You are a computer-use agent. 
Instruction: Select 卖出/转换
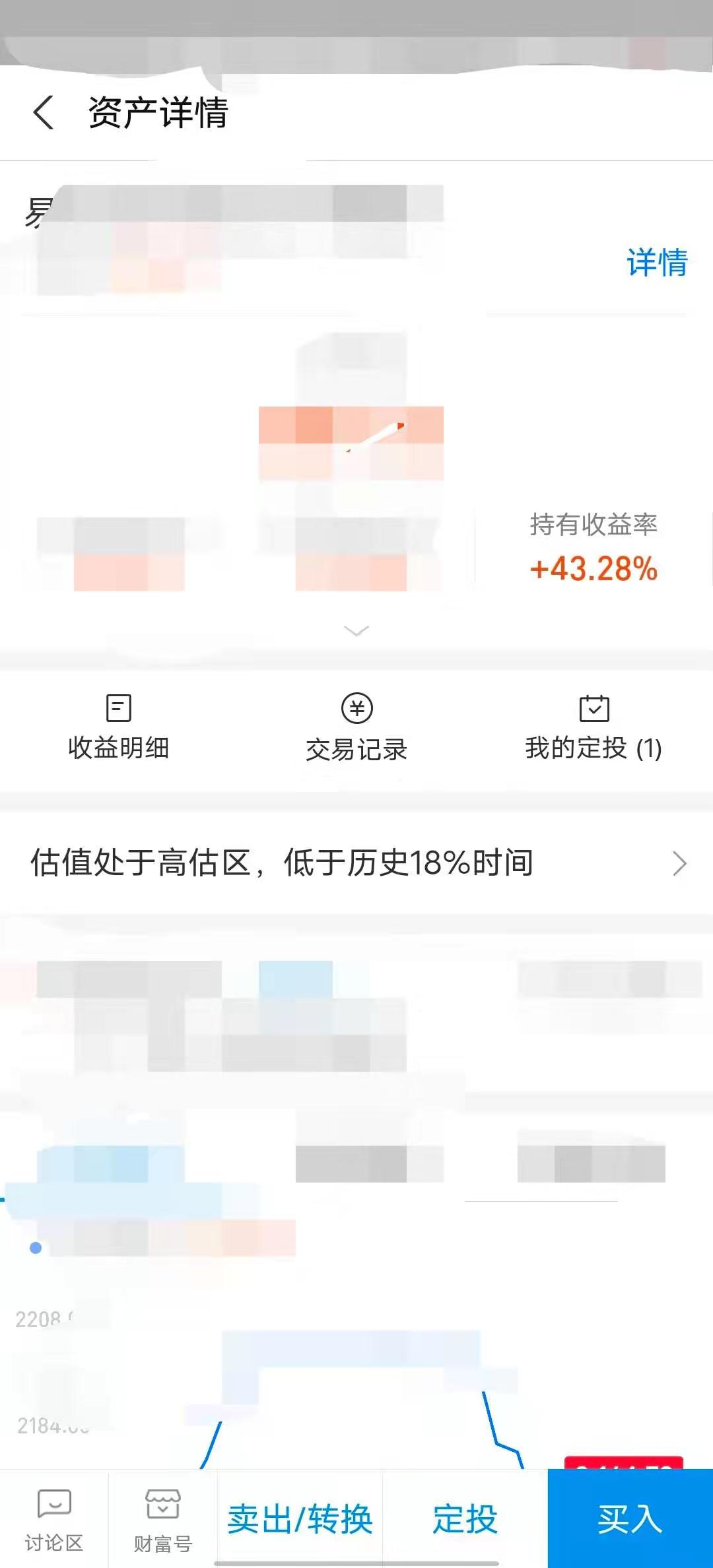(300, 1519)
